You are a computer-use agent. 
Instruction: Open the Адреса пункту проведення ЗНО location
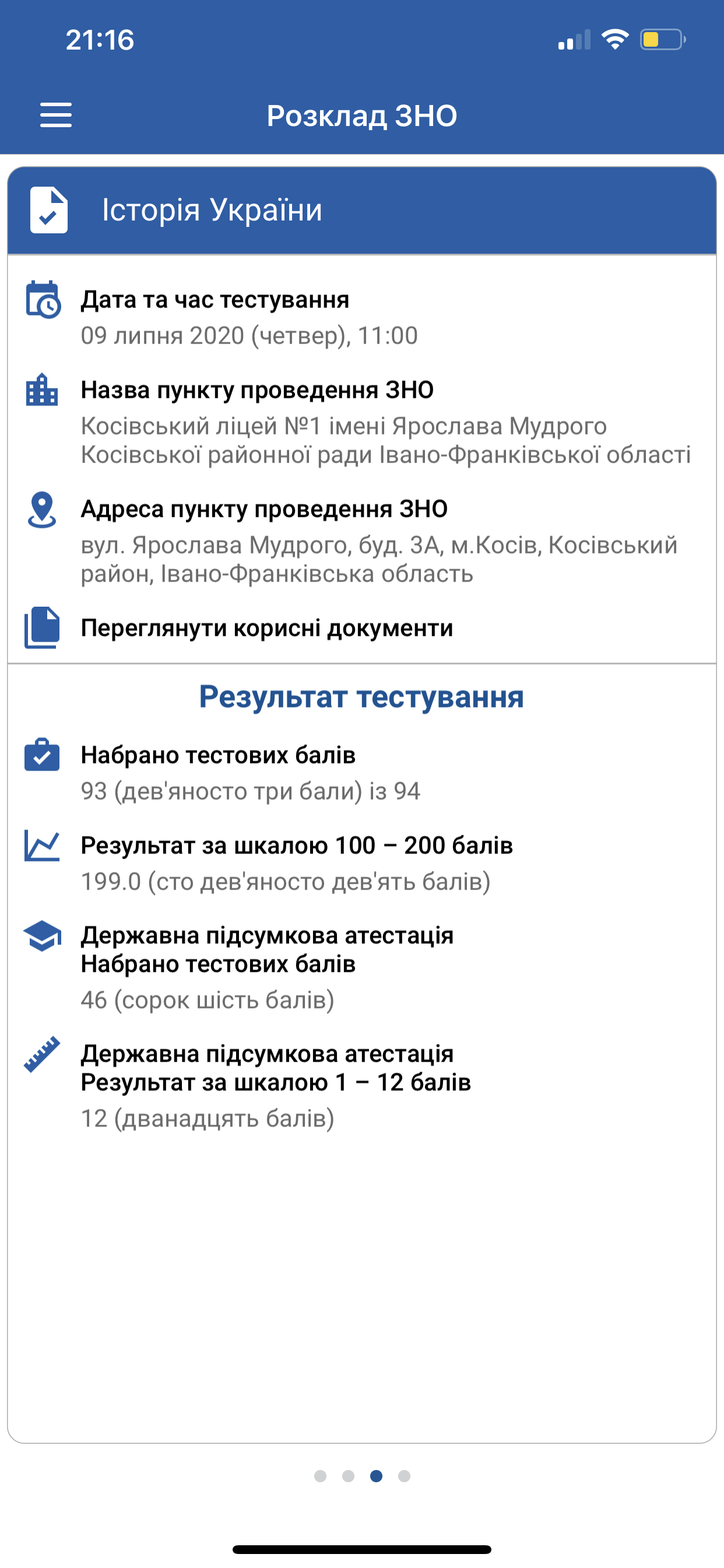click(x=361, y=540)
